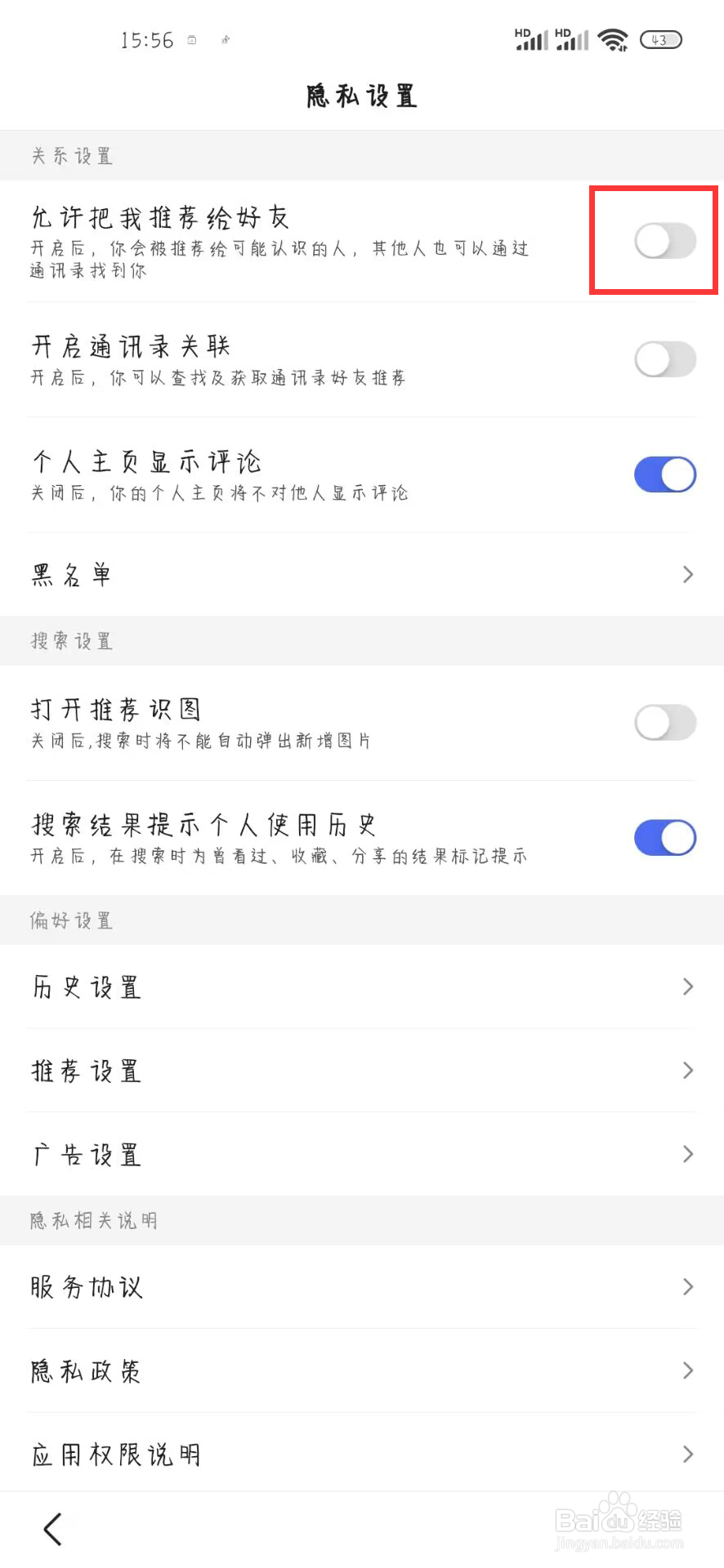The width and height of the screenshot is (724, 1568).
Task: Tap the back arrow at bottom left
Action: point(52,1530)
